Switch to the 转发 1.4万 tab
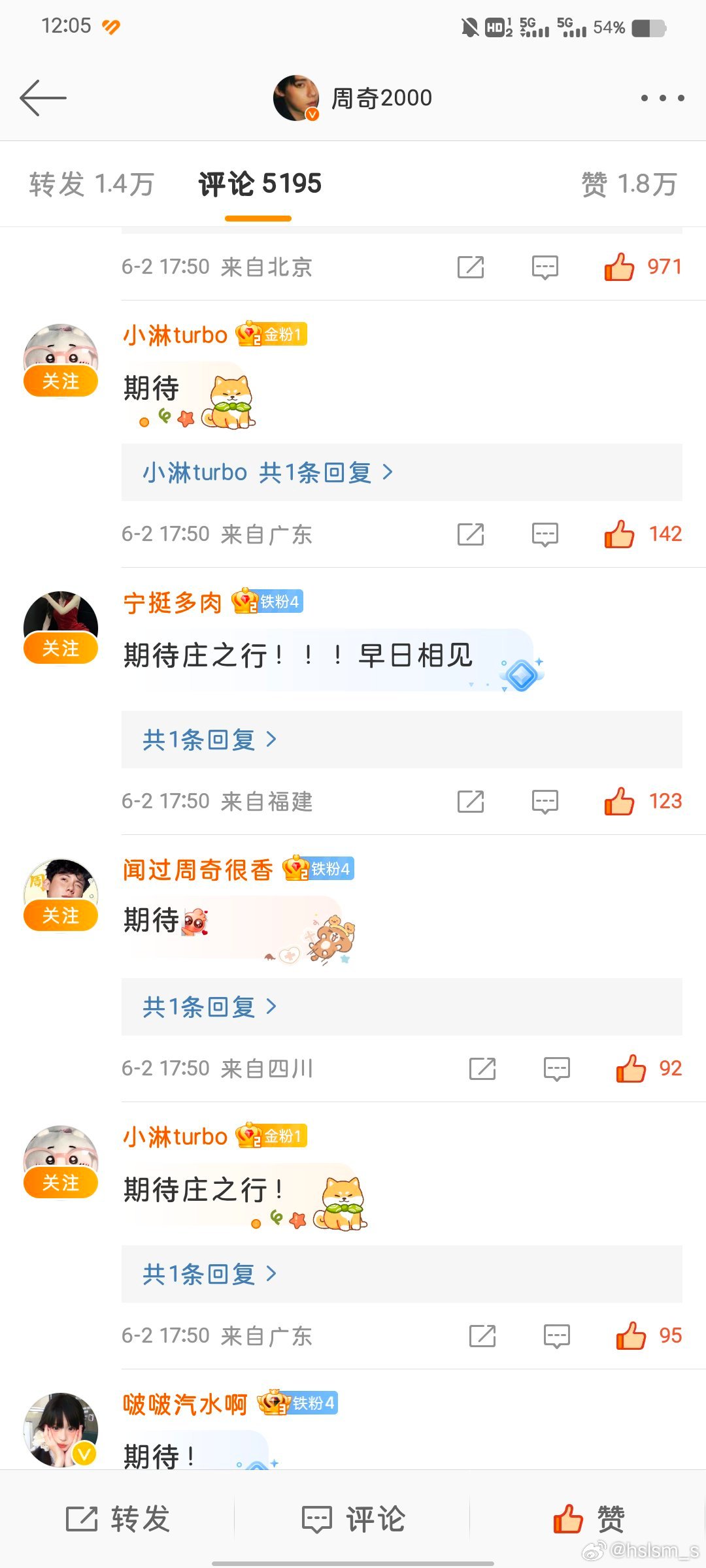 point(92,184)
